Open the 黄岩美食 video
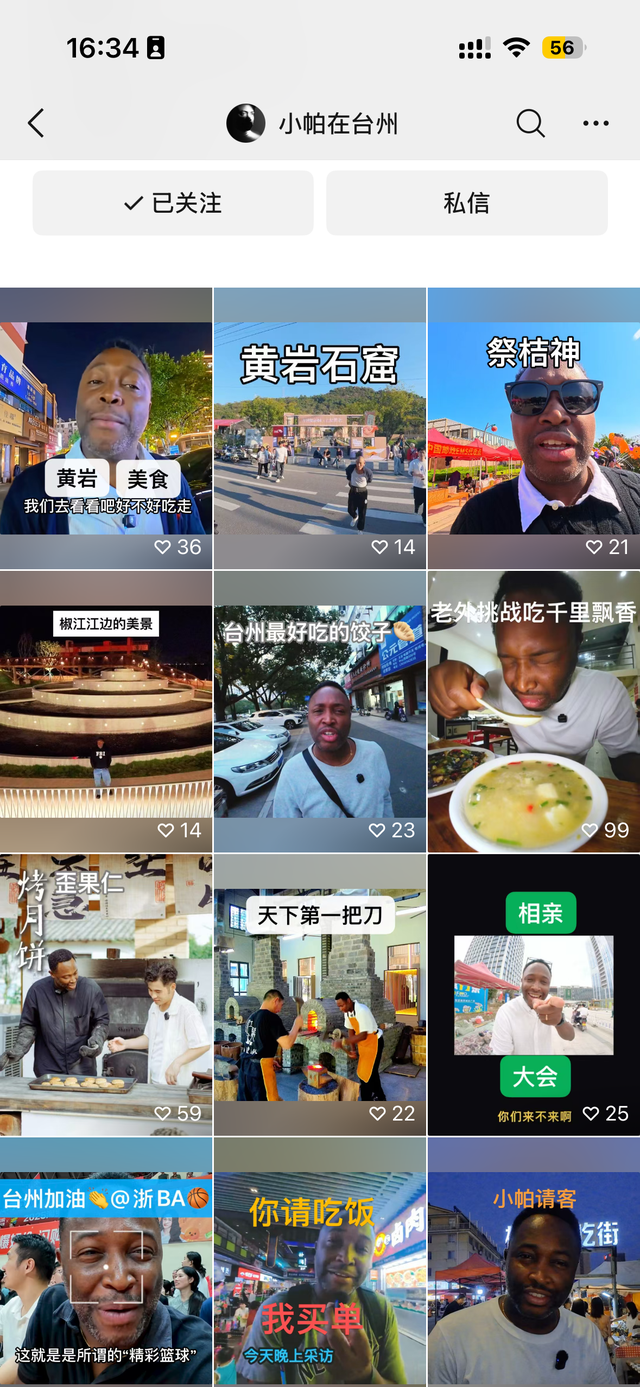 tap(106, 430)
